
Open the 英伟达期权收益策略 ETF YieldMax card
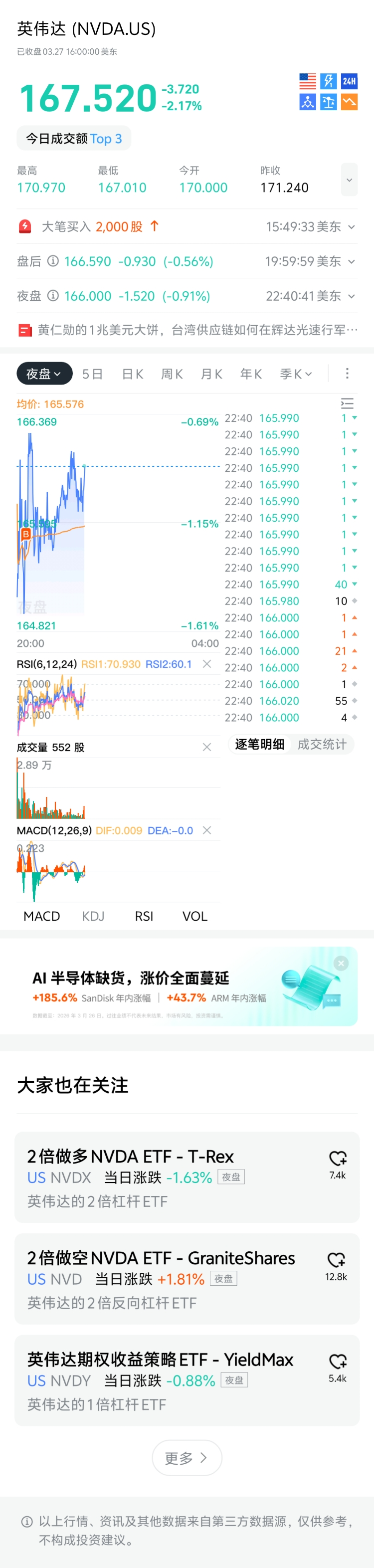pos(170,1380)
